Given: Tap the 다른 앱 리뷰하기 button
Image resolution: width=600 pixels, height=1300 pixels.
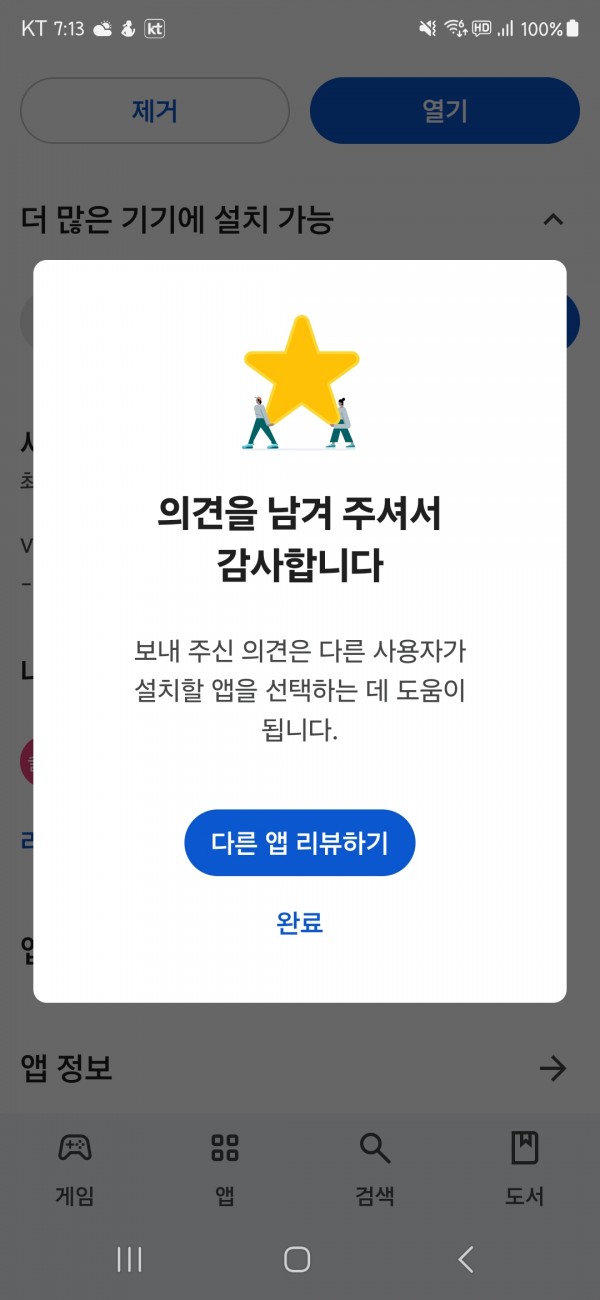Looking at the screenshot, I should (x=299, y=843).
